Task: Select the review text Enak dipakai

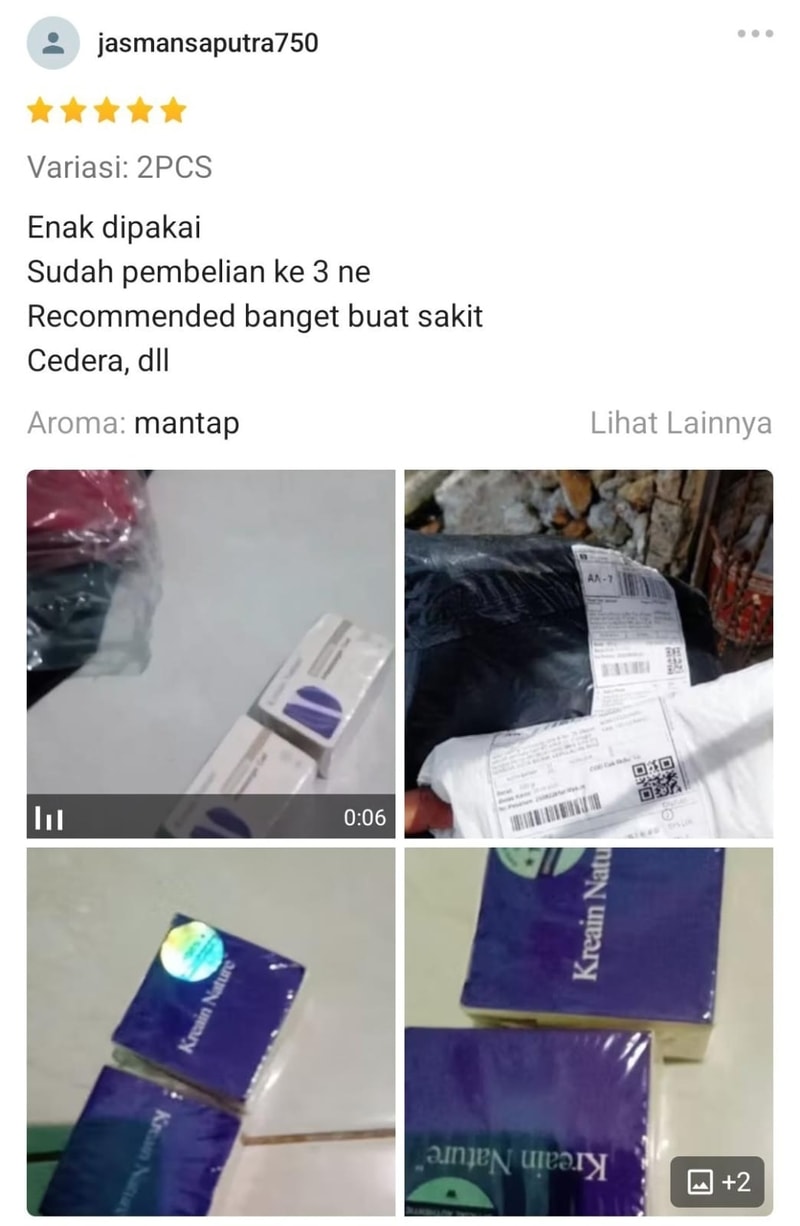Action: point(114,227)
